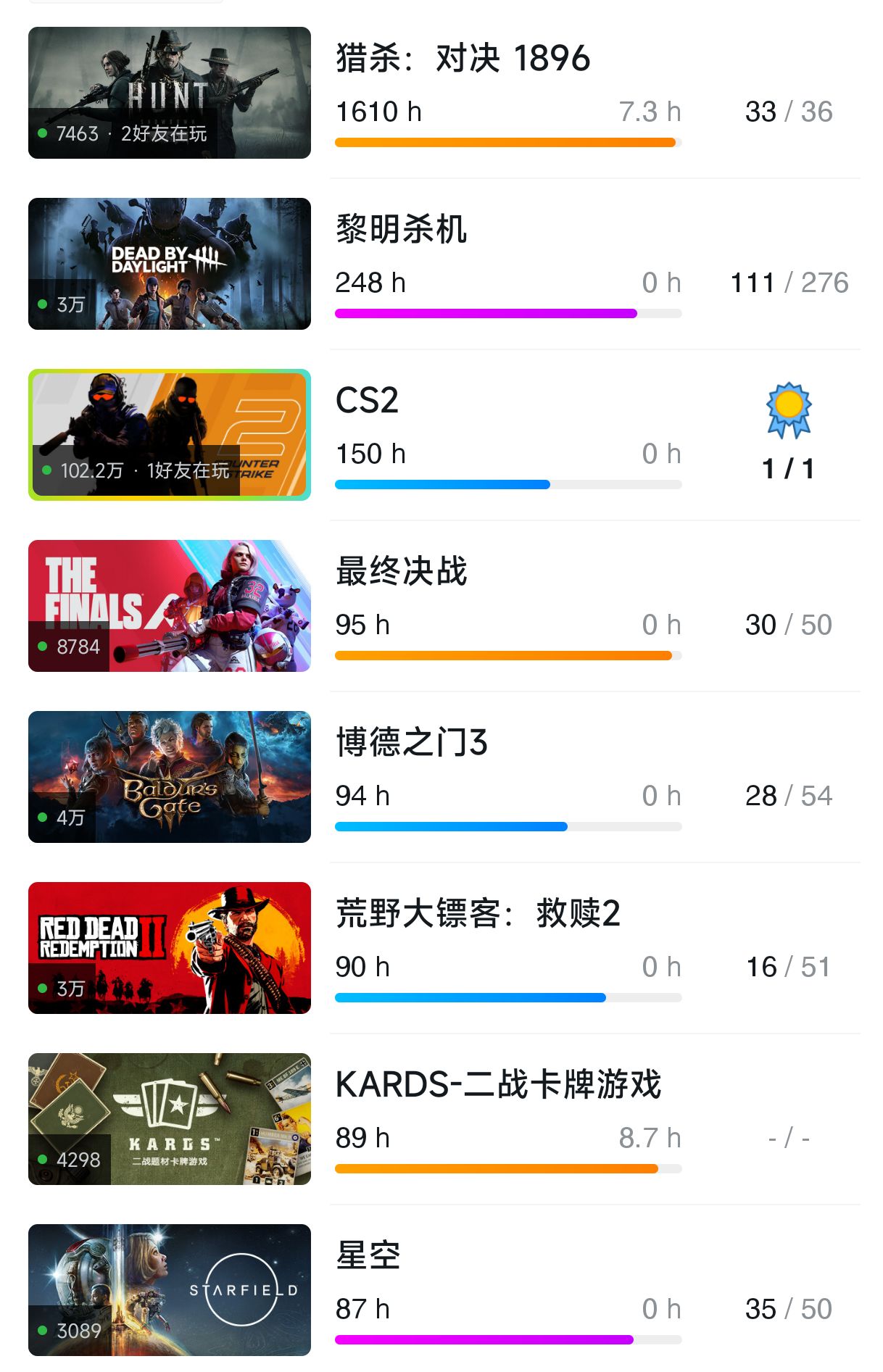Tap the 博德之门3 game row
This screenshot has width=883, height=1372.
click(x=411, y=743)
